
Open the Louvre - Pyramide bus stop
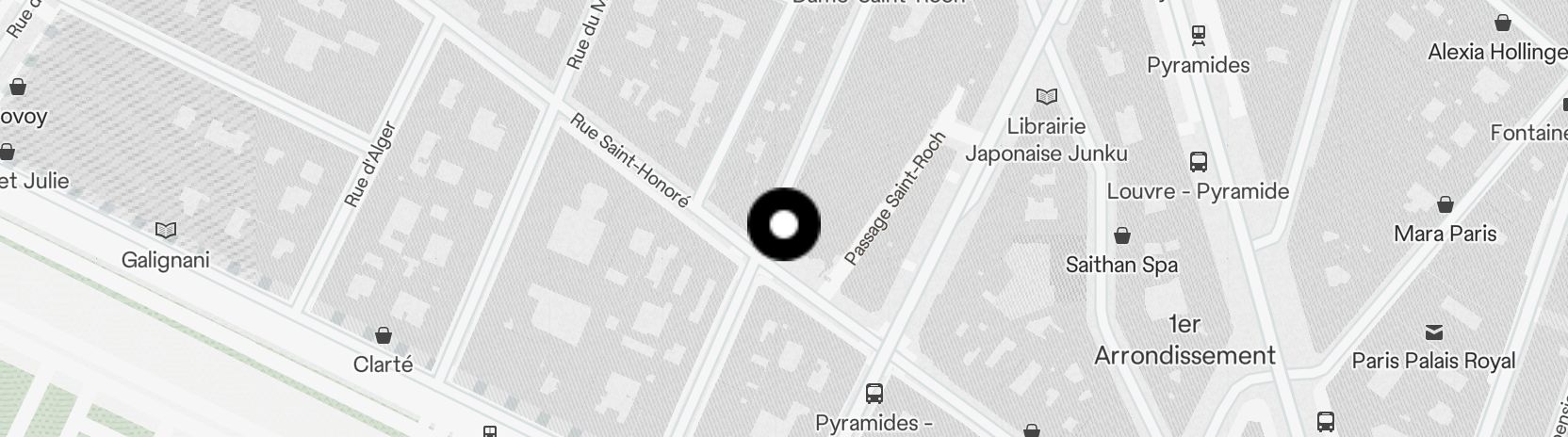(1198, 162)
